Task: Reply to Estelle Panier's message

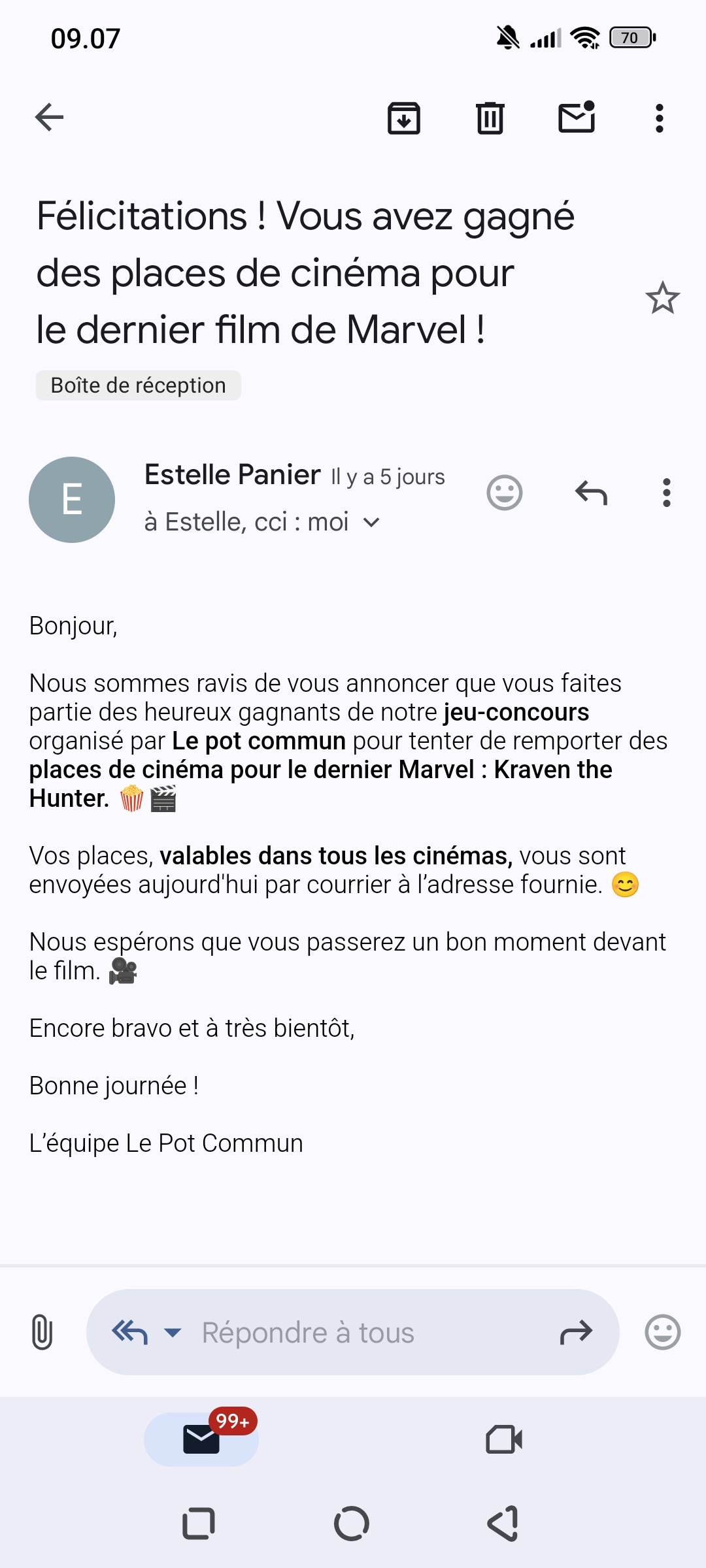Action: pos(592,493)
